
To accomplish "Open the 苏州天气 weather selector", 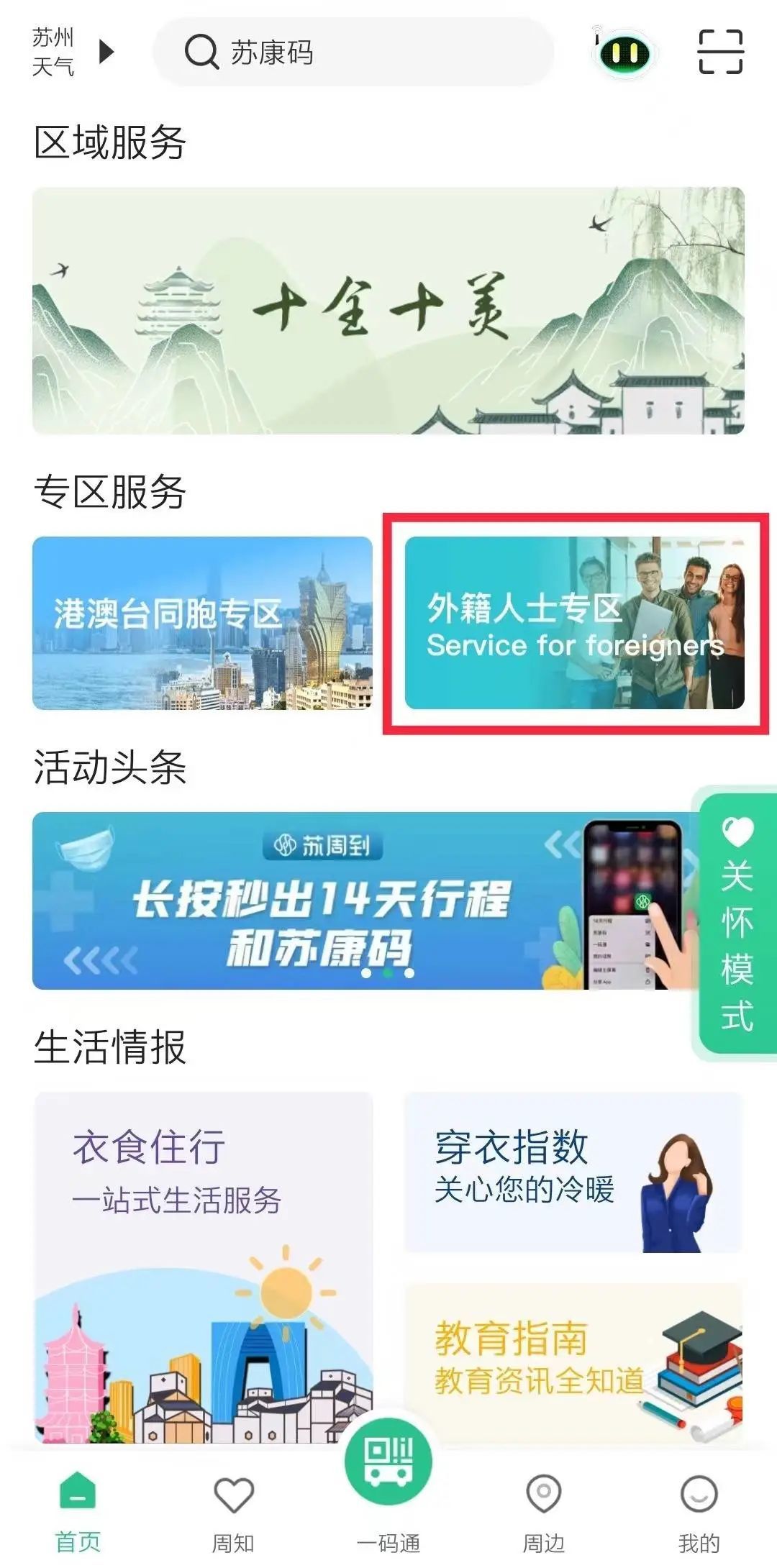I will [72, 52].
